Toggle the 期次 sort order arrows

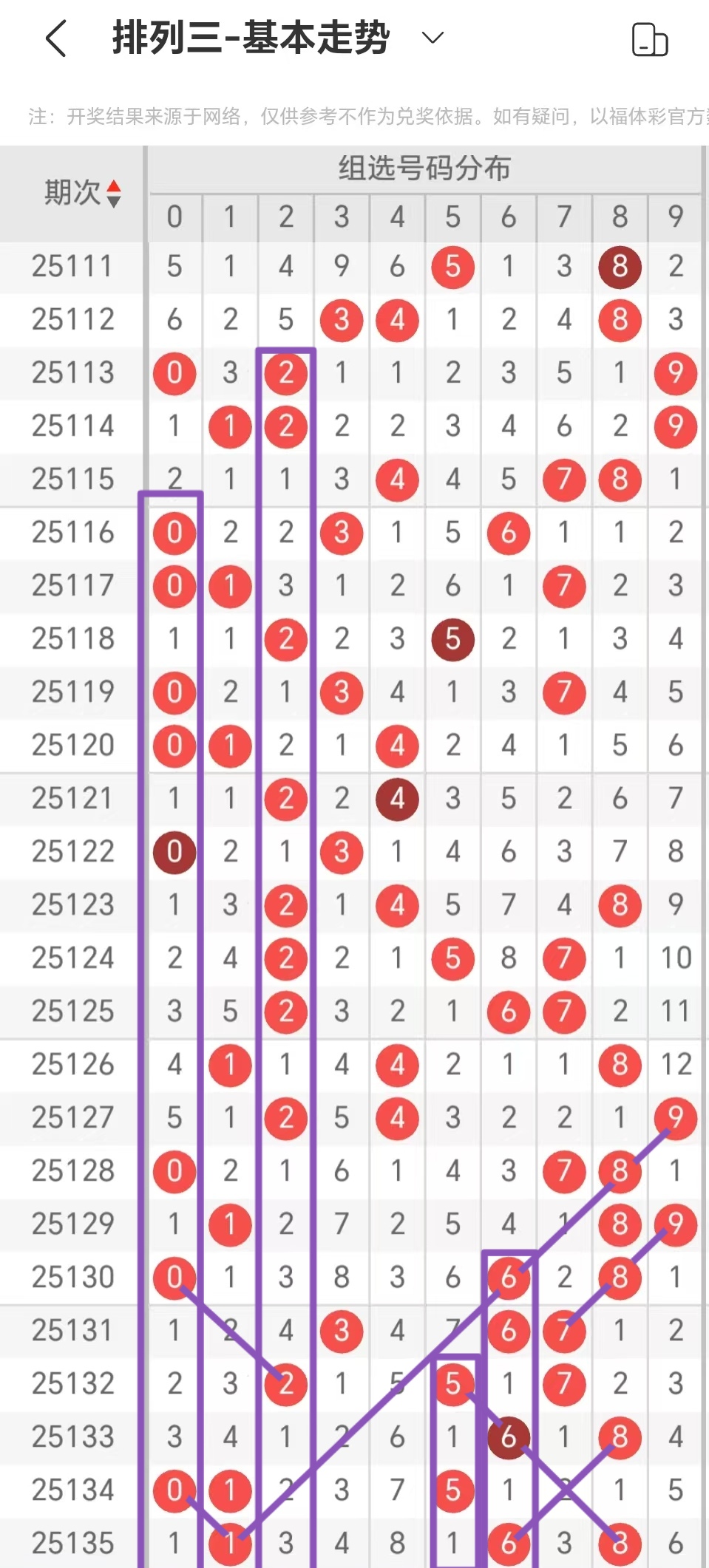[114, 194]
